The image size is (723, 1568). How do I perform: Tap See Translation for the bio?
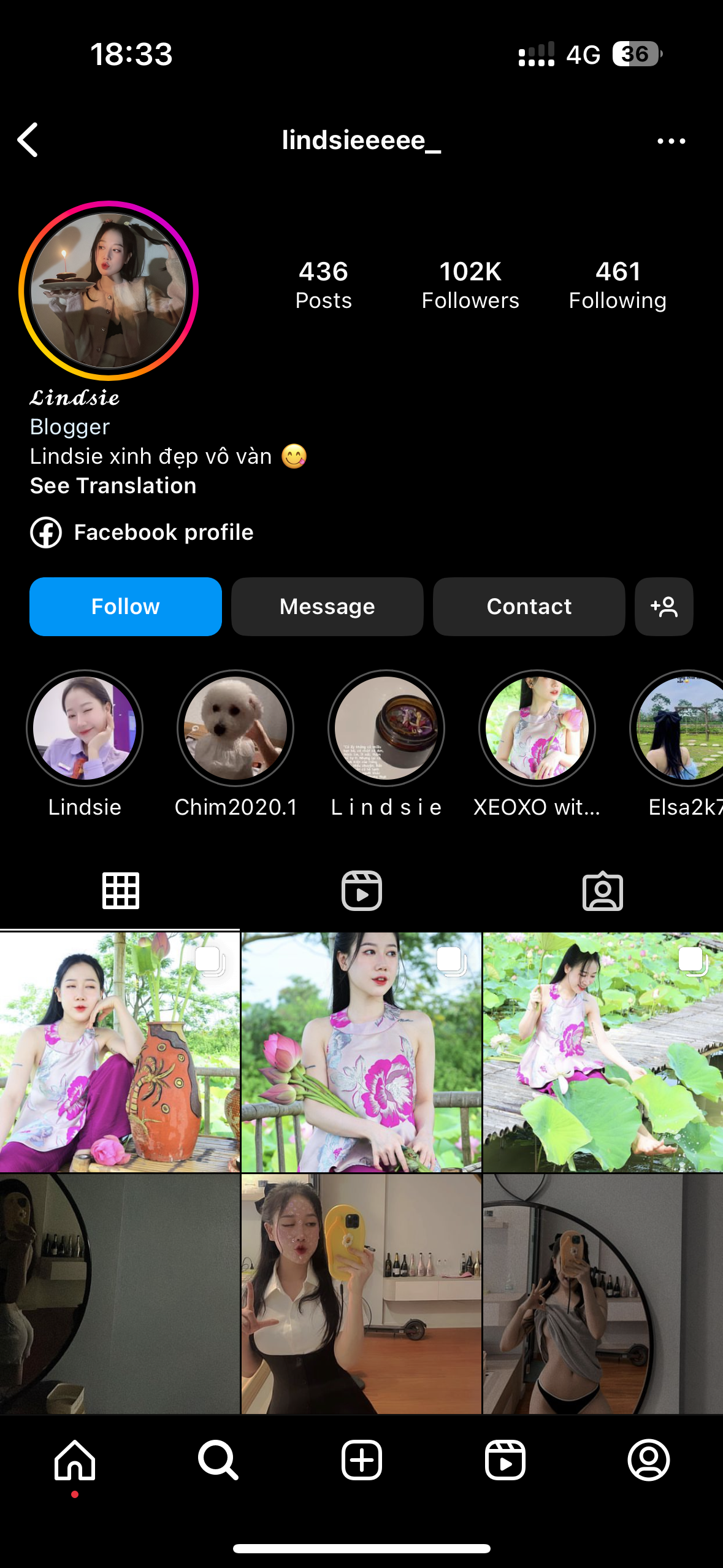tap(113, 486)
